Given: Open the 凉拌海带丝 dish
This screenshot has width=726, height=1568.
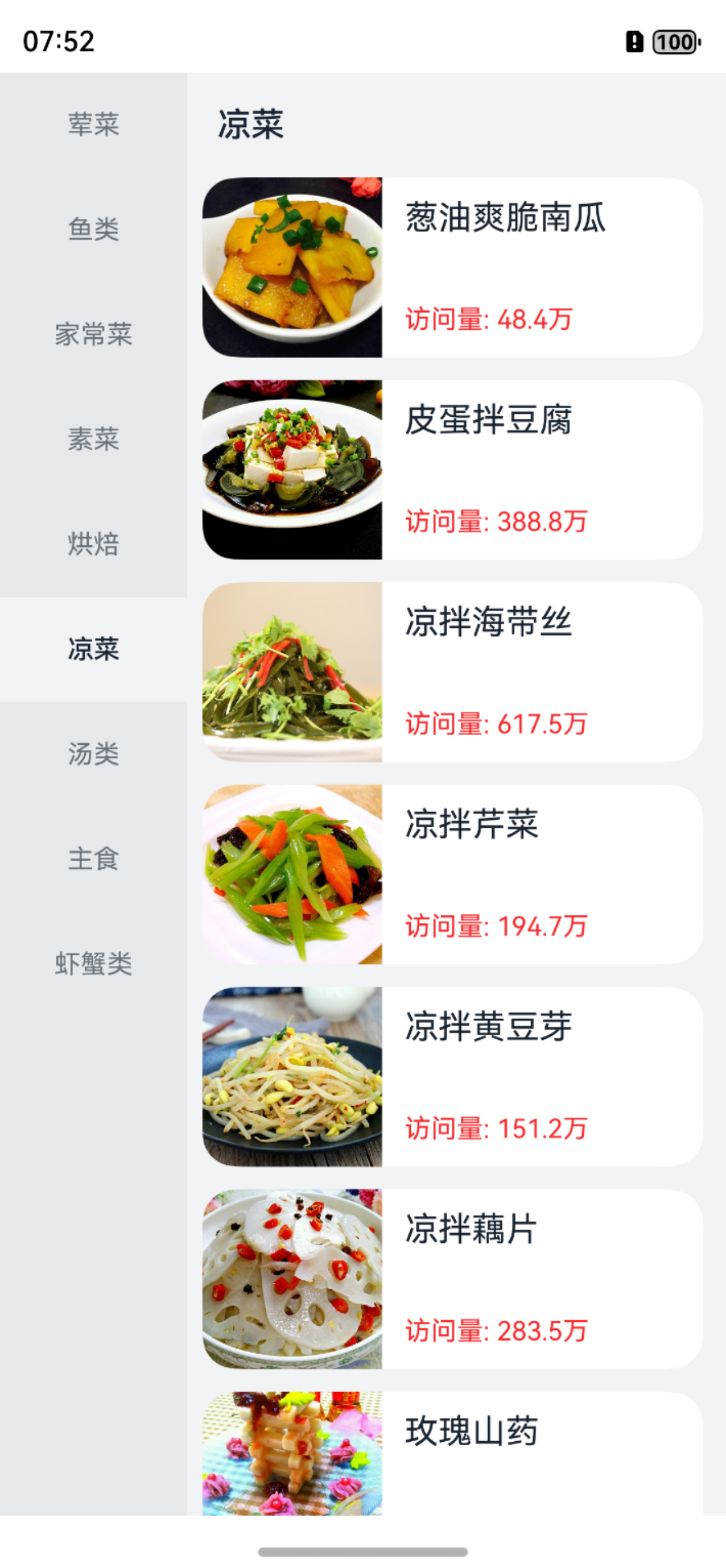Looking at the screenshot, I should (x=452, y=672).
